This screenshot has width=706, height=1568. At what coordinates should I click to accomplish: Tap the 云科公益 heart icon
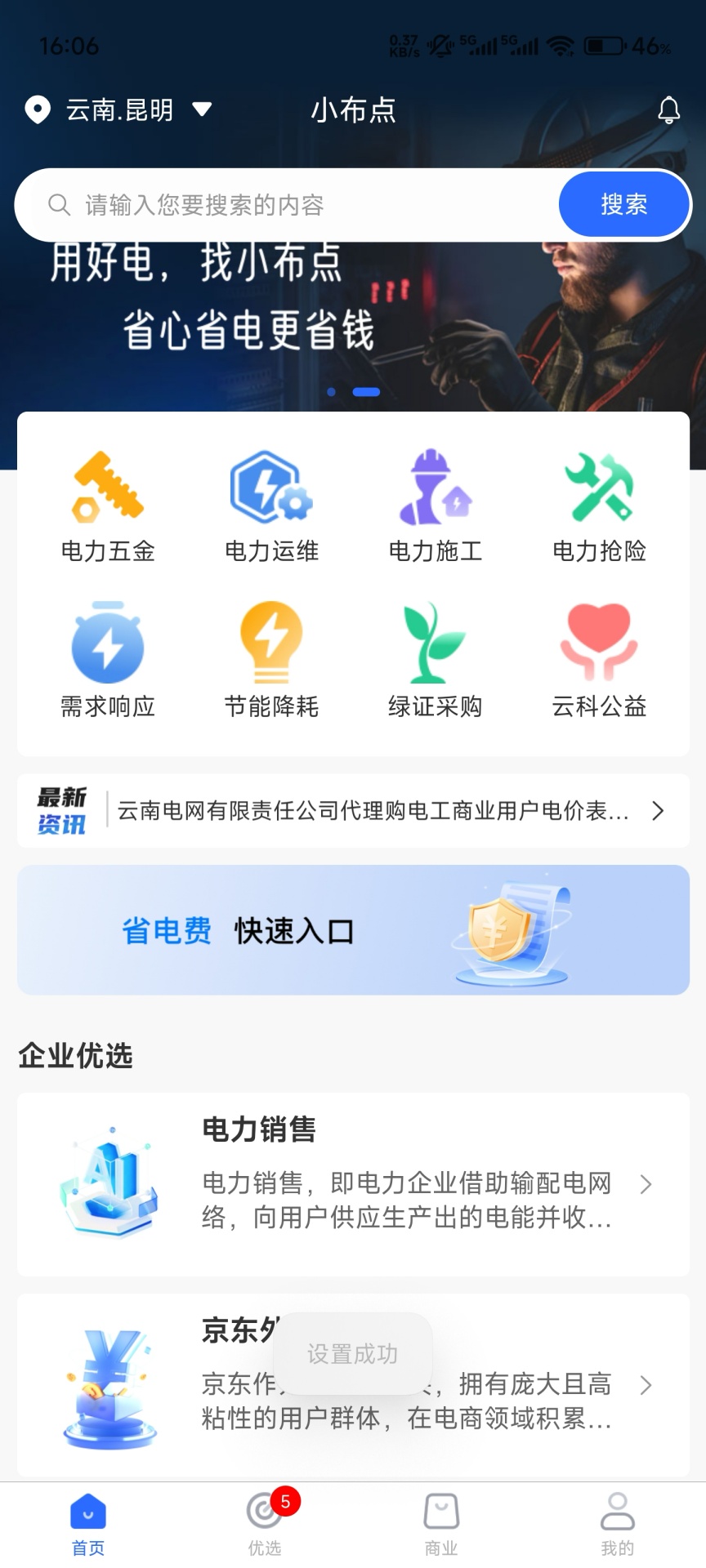coord(599,645)
